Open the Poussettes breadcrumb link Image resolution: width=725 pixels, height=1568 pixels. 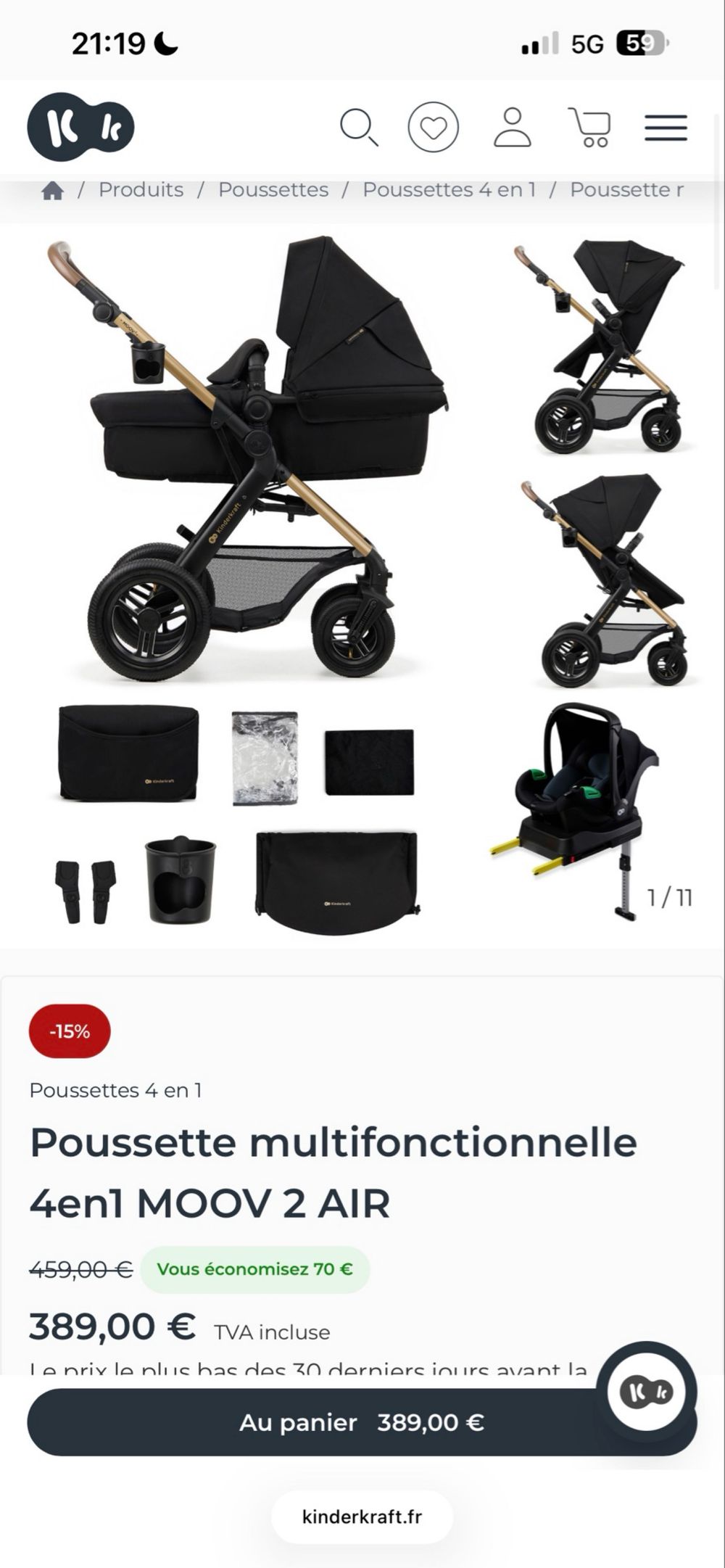(273, 190)
